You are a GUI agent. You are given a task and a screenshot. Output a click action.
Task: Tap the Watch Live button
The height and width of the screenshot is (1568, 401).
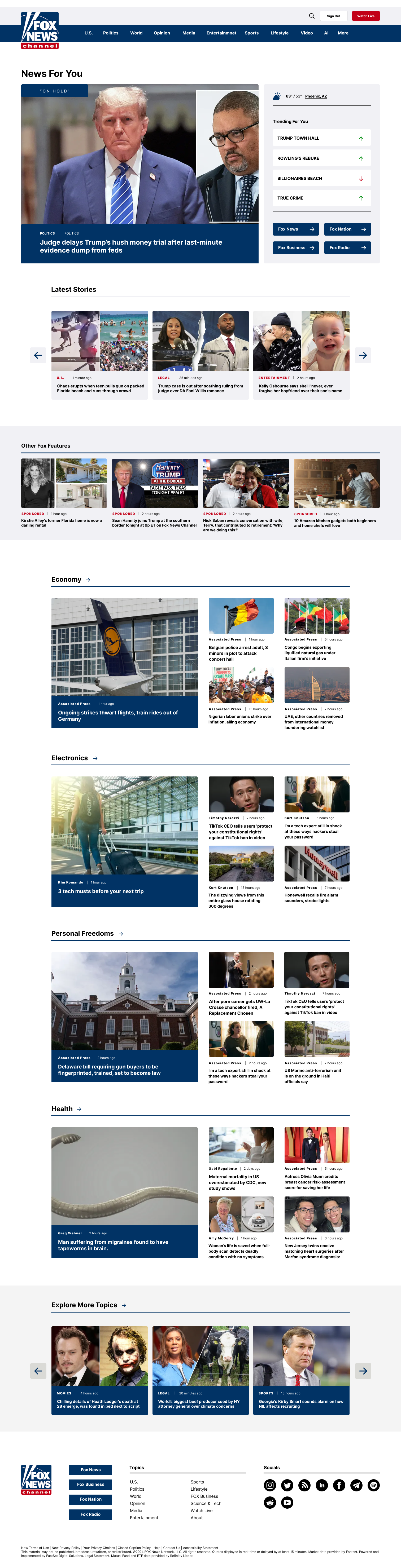(x=366, y=16)
